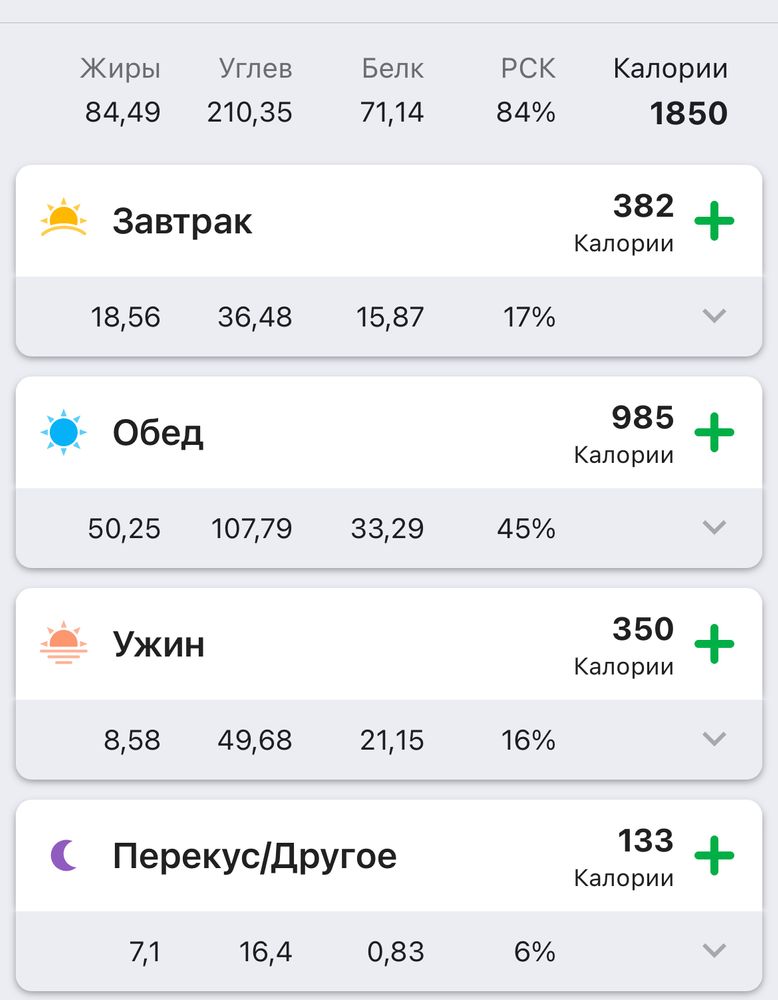Tap the green plus beside Обед
The image size is (778, 1000).
pos(714,434)
